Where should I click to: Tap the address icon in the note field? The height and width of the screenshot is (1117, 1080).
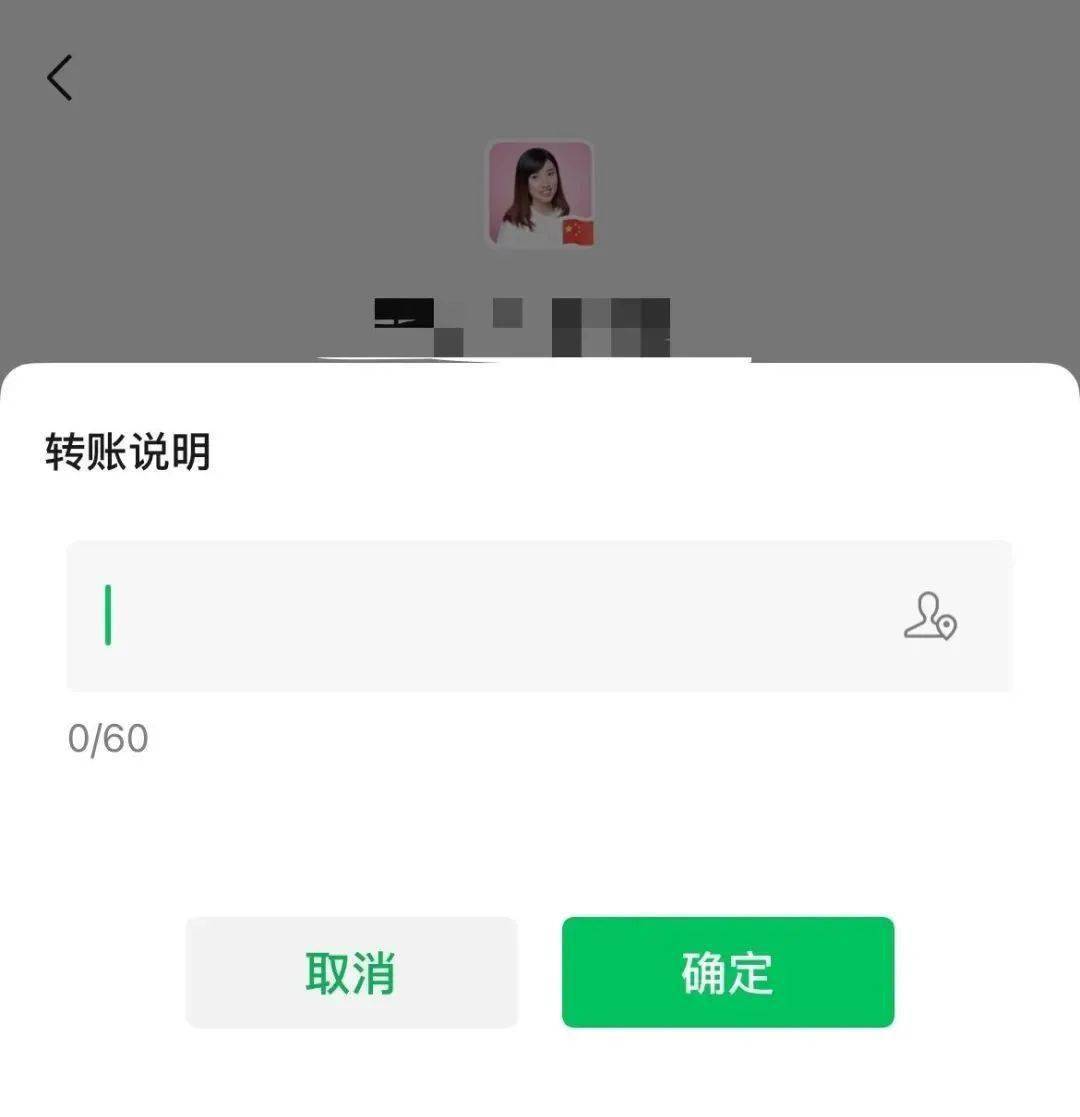coord(930,616)
